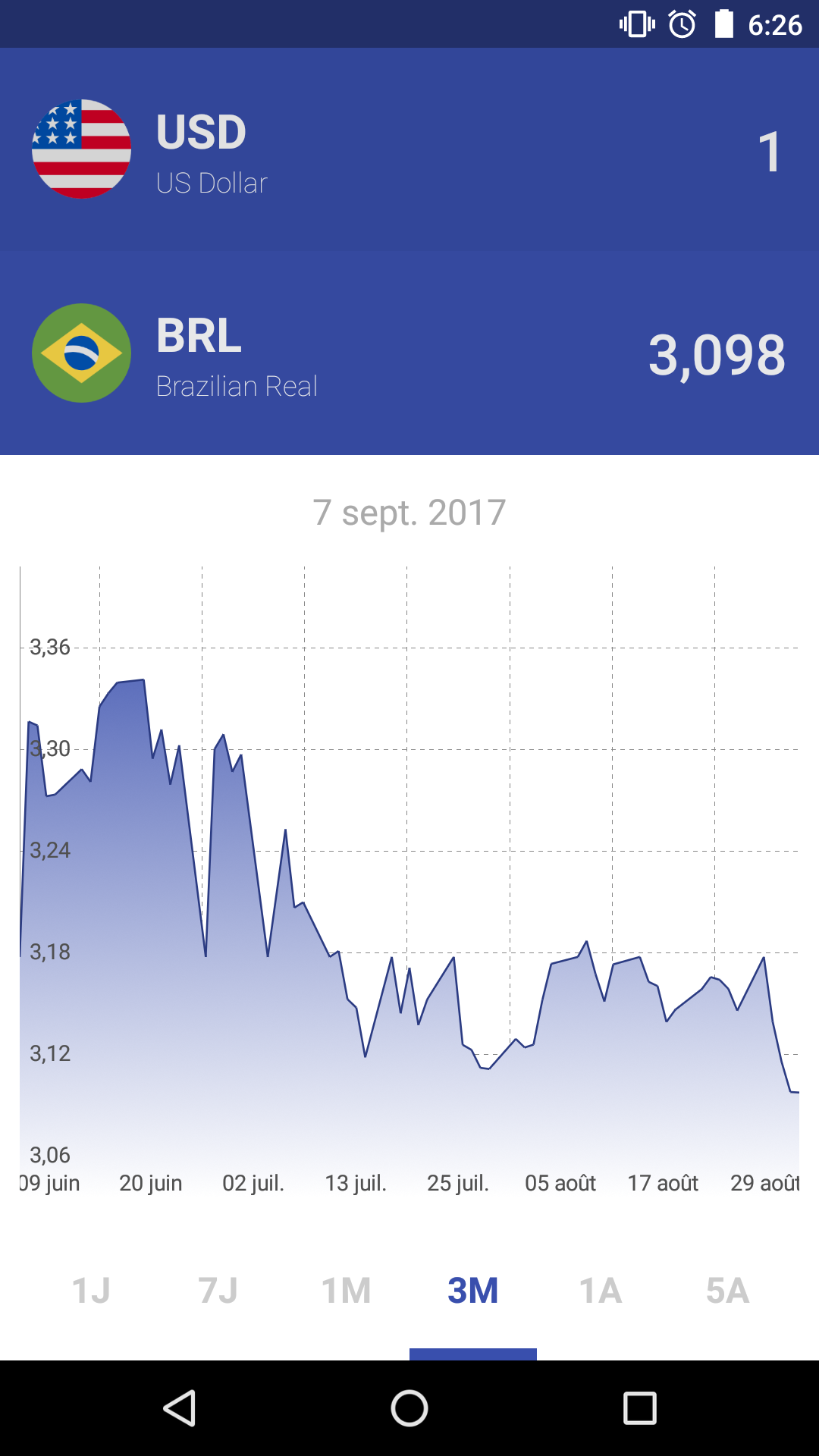Switch to the 7J time range
The width and height of the screenshot is (819, 1456).
pos(218,1290)
